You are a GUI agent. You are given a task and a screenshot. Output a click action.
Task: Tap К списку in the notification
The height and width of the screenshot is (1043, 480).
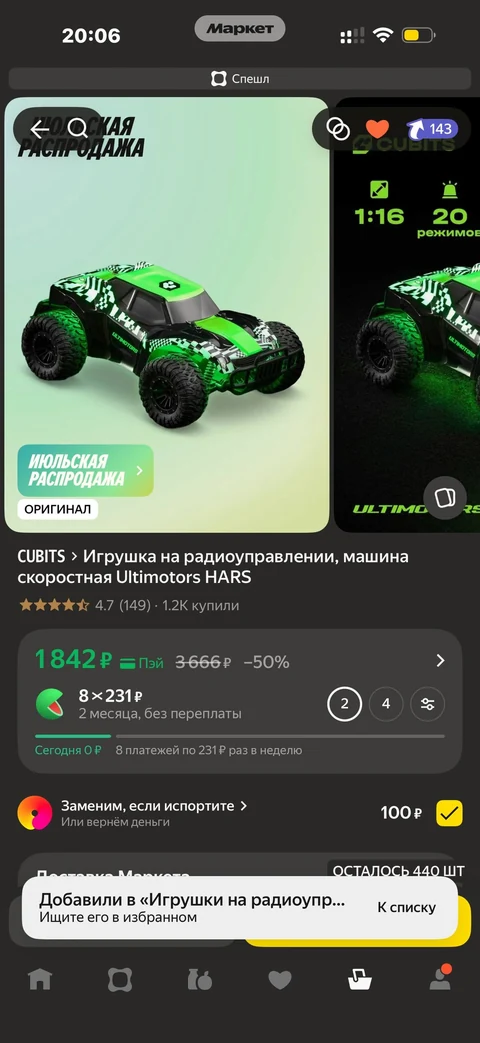pyautogui.click(x=406, y=907)
